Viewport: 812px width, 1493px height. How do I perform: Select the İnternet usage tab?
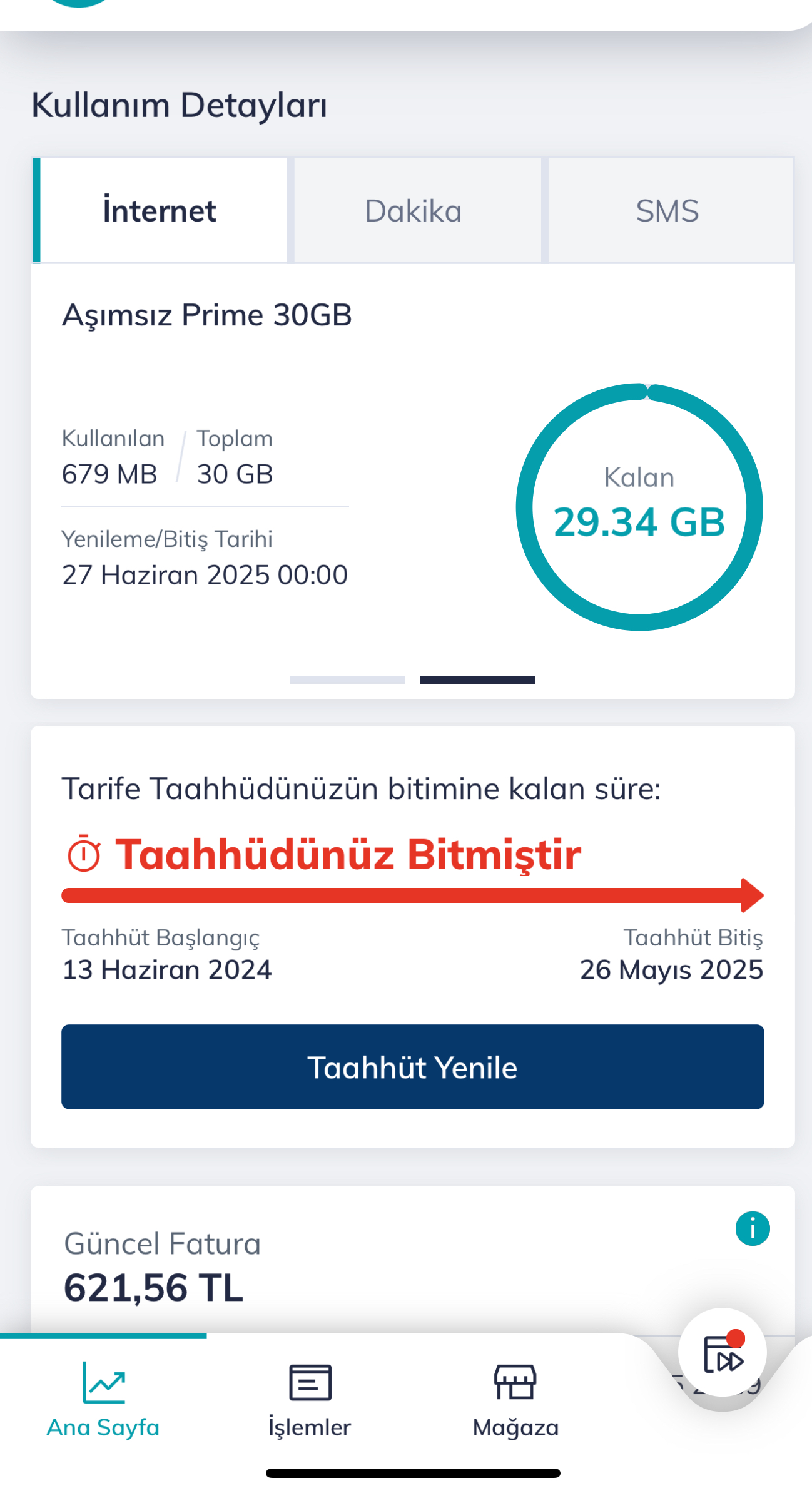(x=160, y=210)
